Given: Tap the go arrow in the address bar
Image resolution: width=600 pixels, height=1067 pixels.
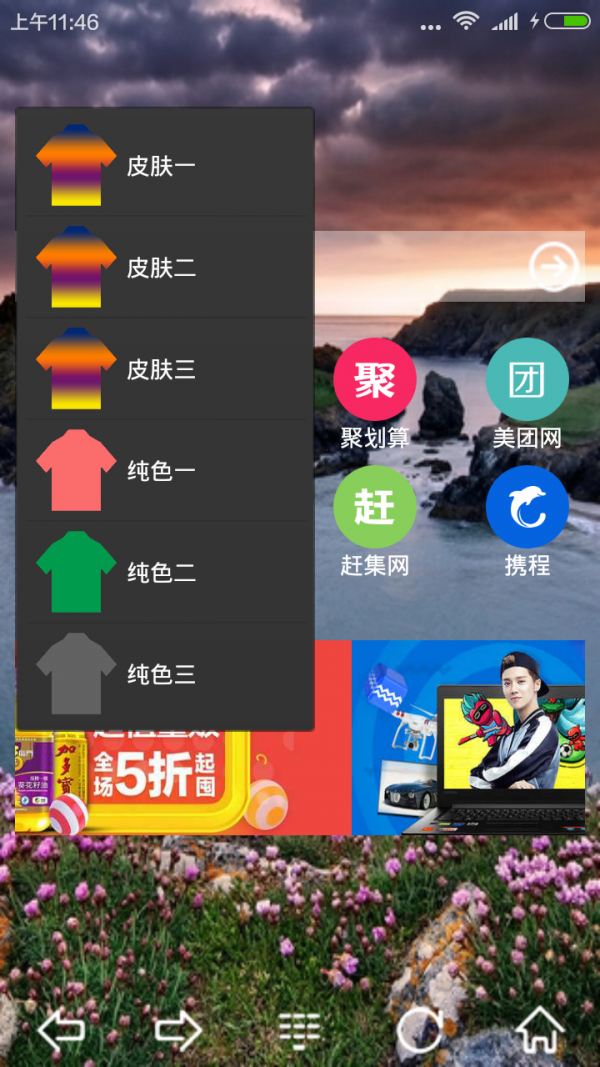Looking at the screenshot, I should pyautogui.click(x=553, y=266).
